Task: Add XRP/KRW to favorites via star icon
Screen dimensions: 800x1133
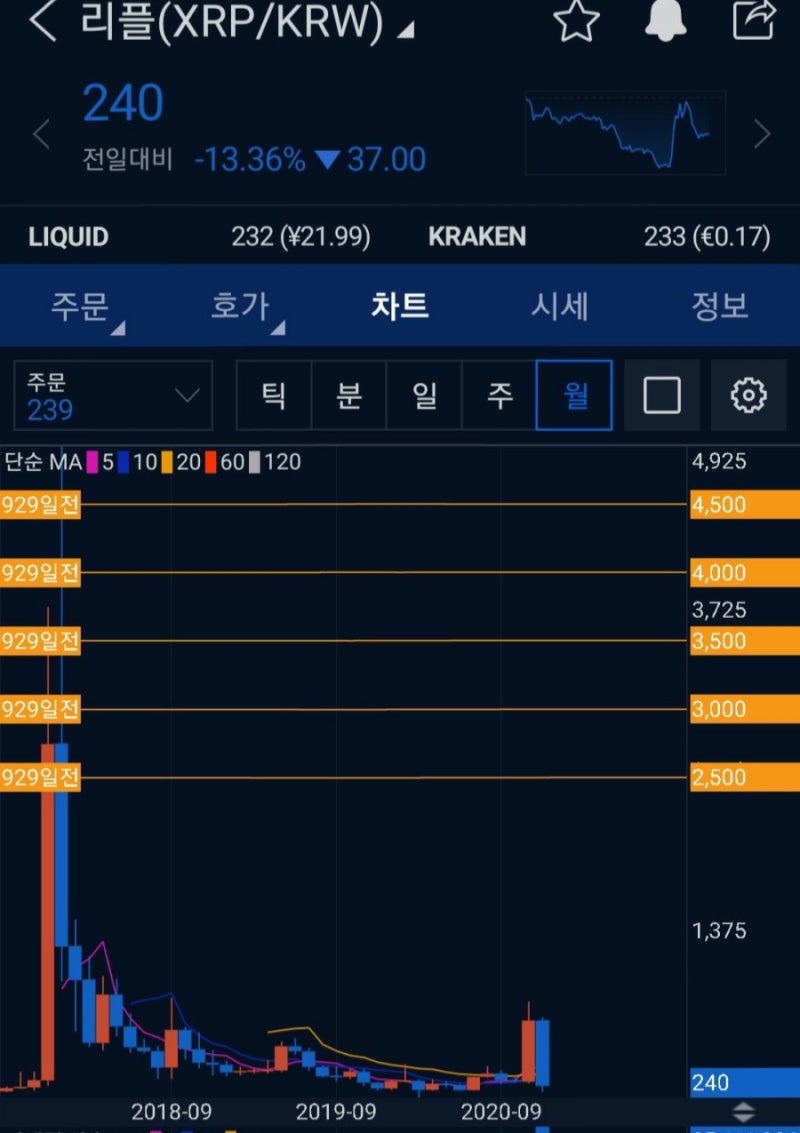Action: [575, 22]
